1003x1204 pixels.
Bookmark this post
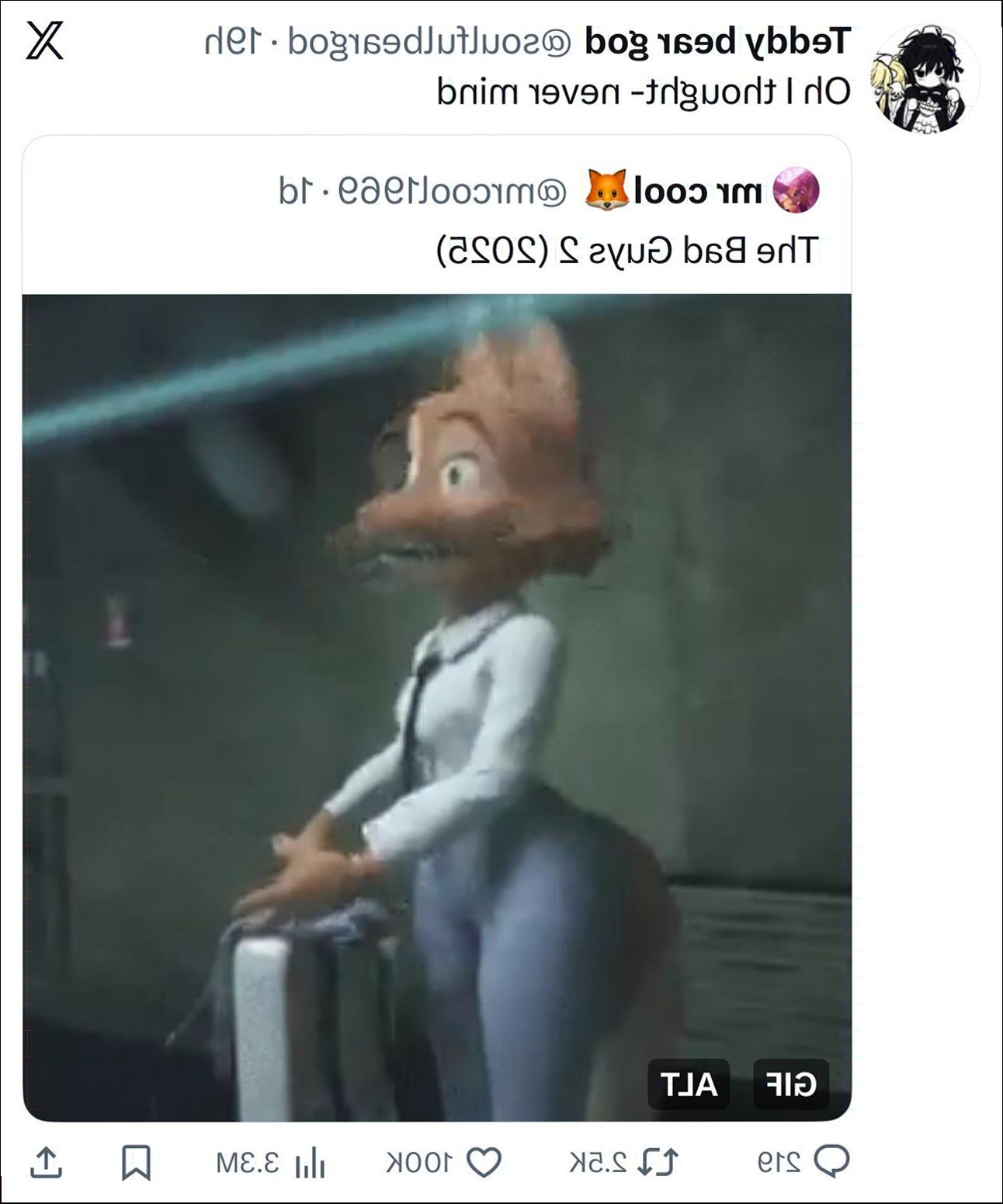click(136, 1162)
